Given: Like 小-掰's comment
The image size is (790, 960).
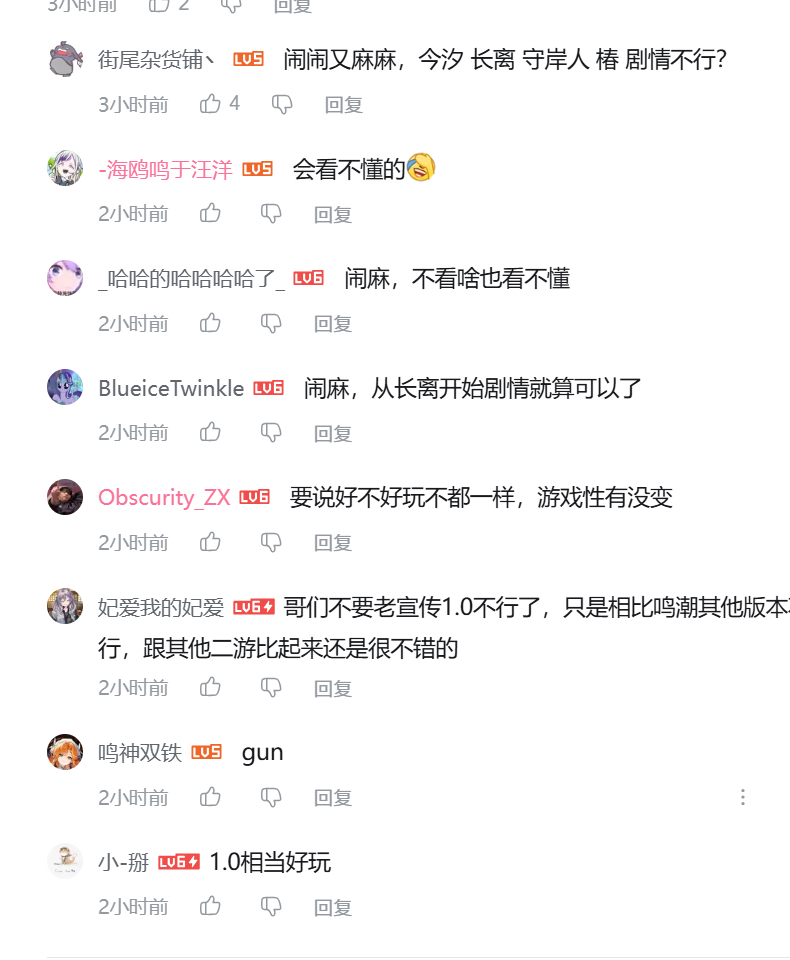Looking at the screenshot, I should (x=210, y=906).
